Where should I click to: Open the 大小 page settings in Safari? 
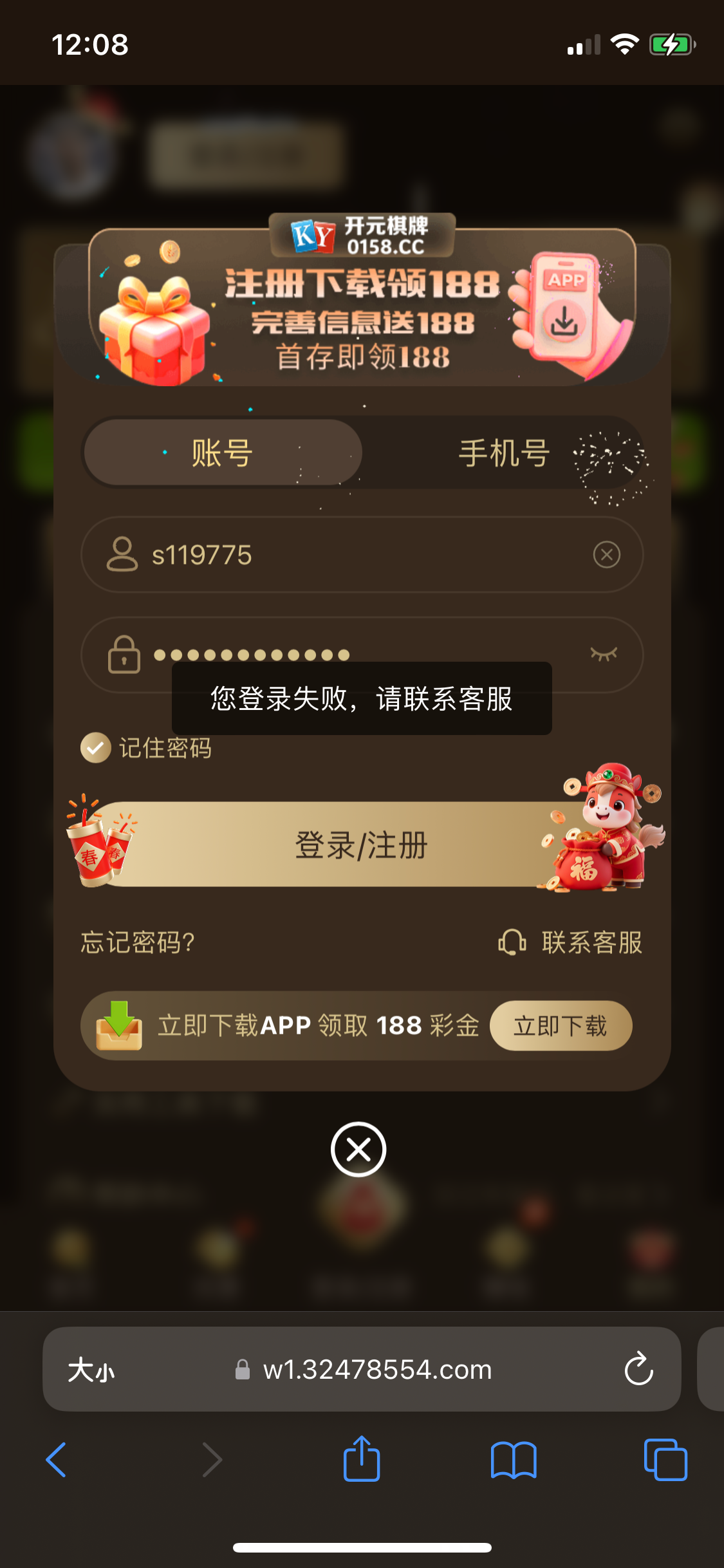pos(91,1370)
